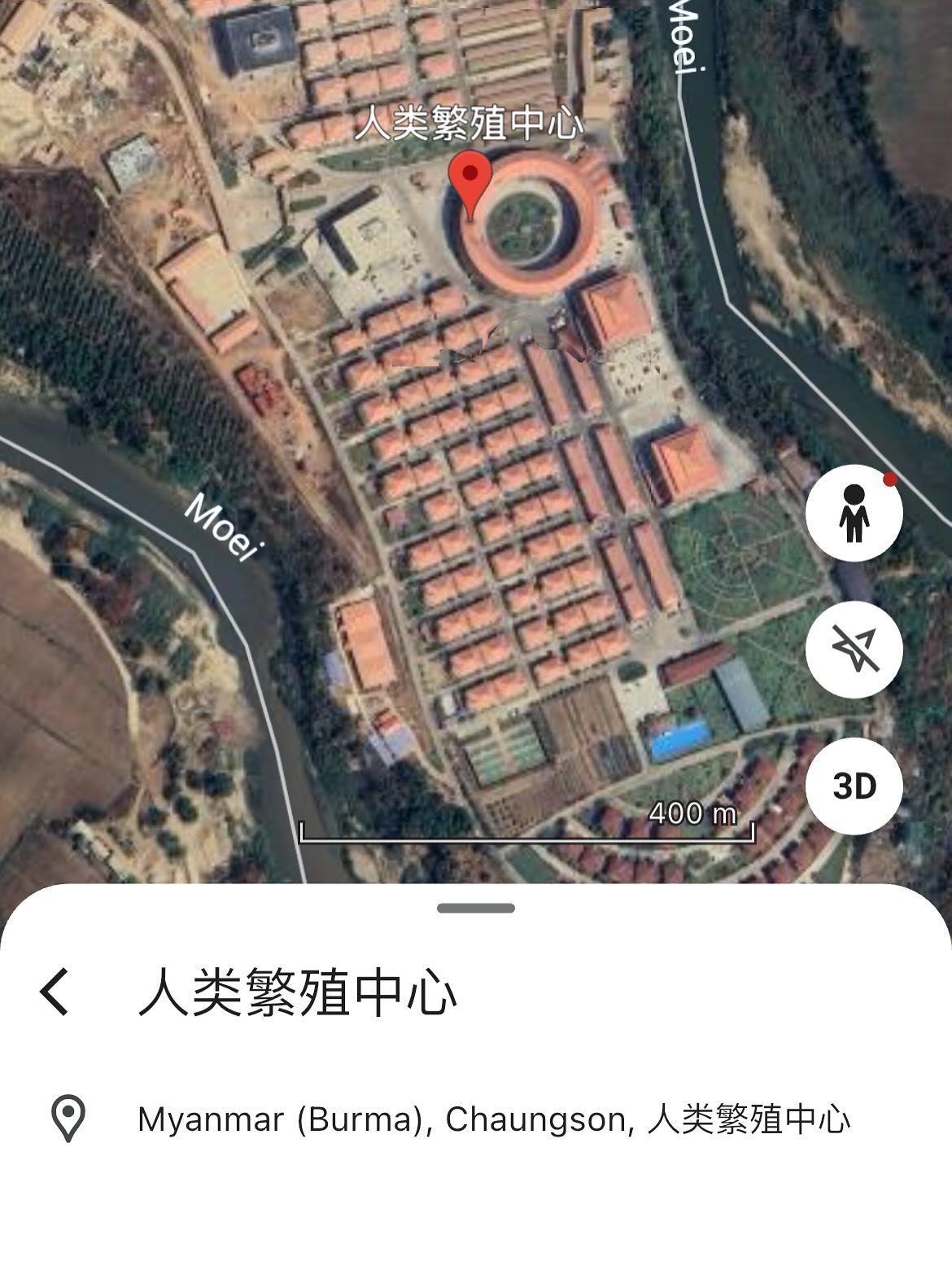Go back using the back arrow
952x1270 pixels.
55,992
